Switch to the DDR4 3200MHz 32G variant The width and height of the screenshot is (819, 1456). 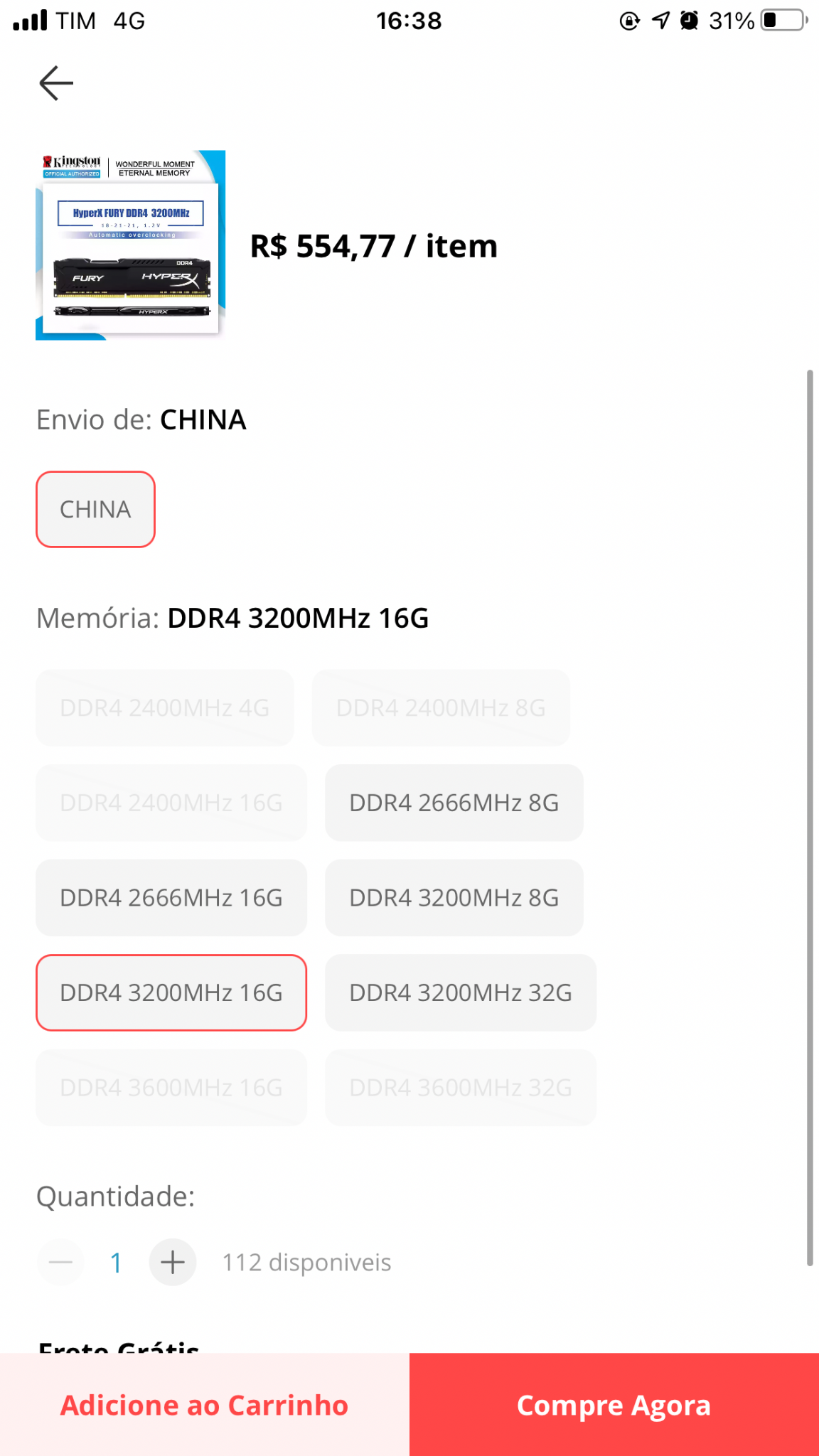pyautogui.click(x=461, y=992)
